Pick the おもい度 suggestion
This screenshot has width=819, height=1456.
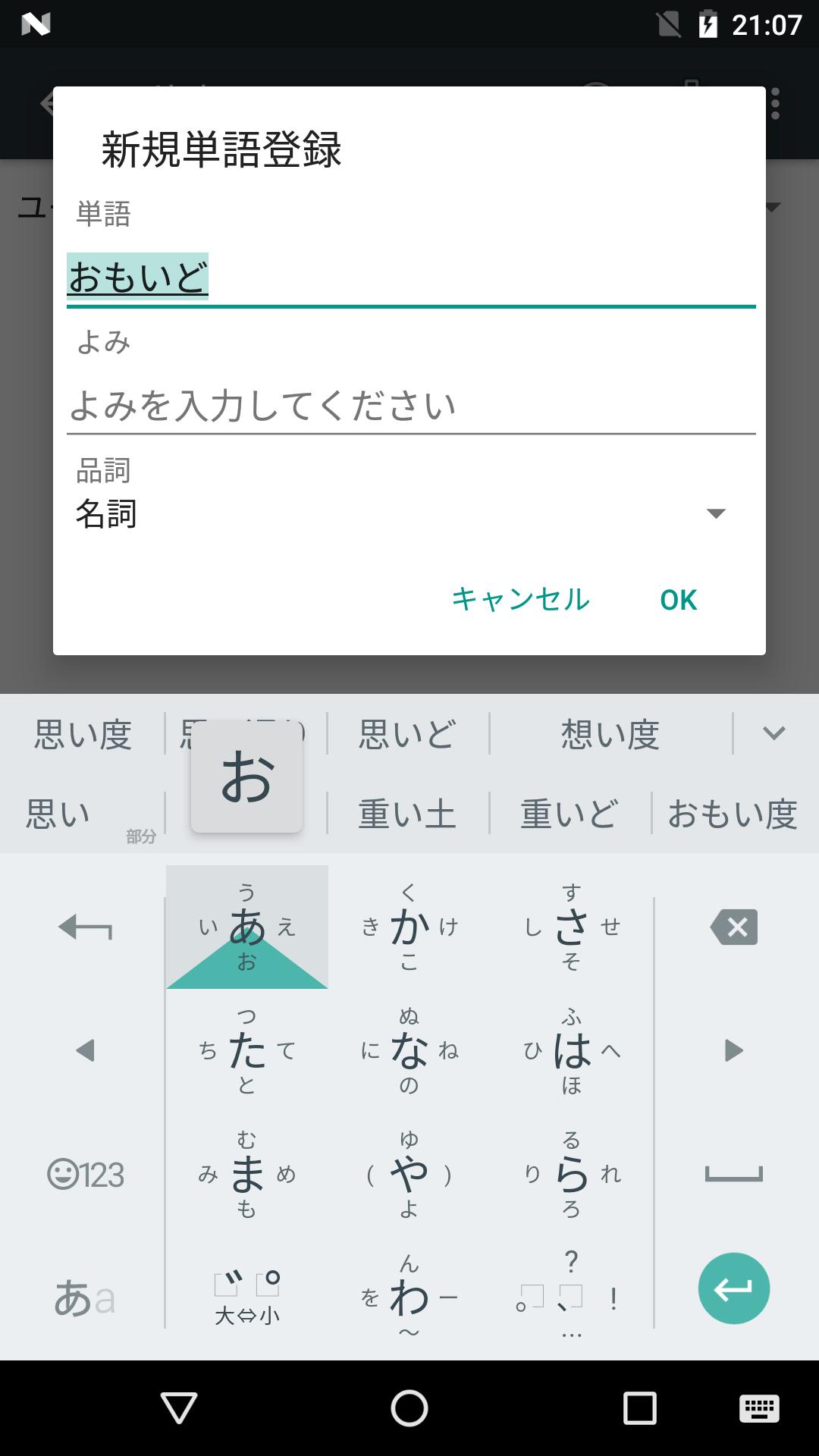tap(733, 814)
